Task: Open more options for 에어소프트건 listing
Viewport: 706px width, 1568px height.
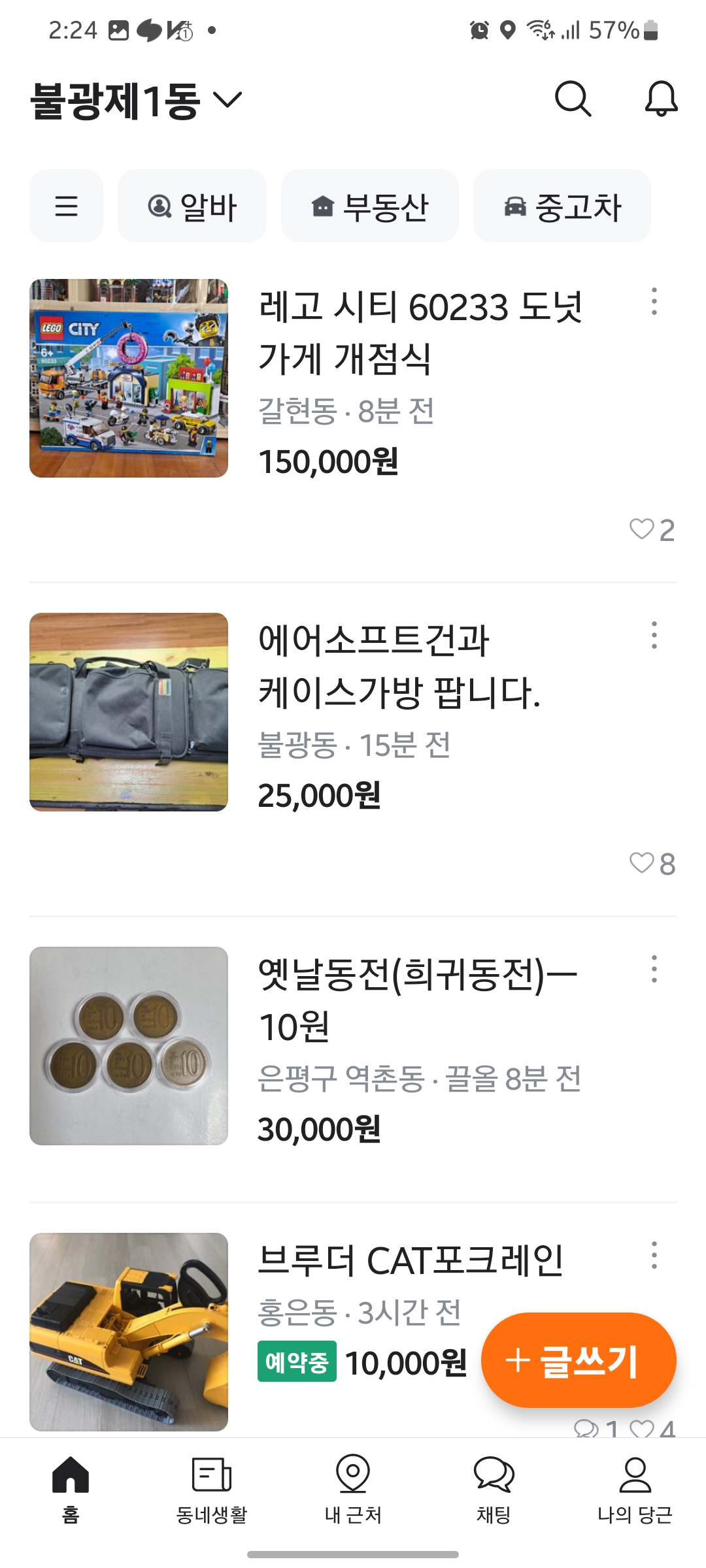Action: (654, 636)
